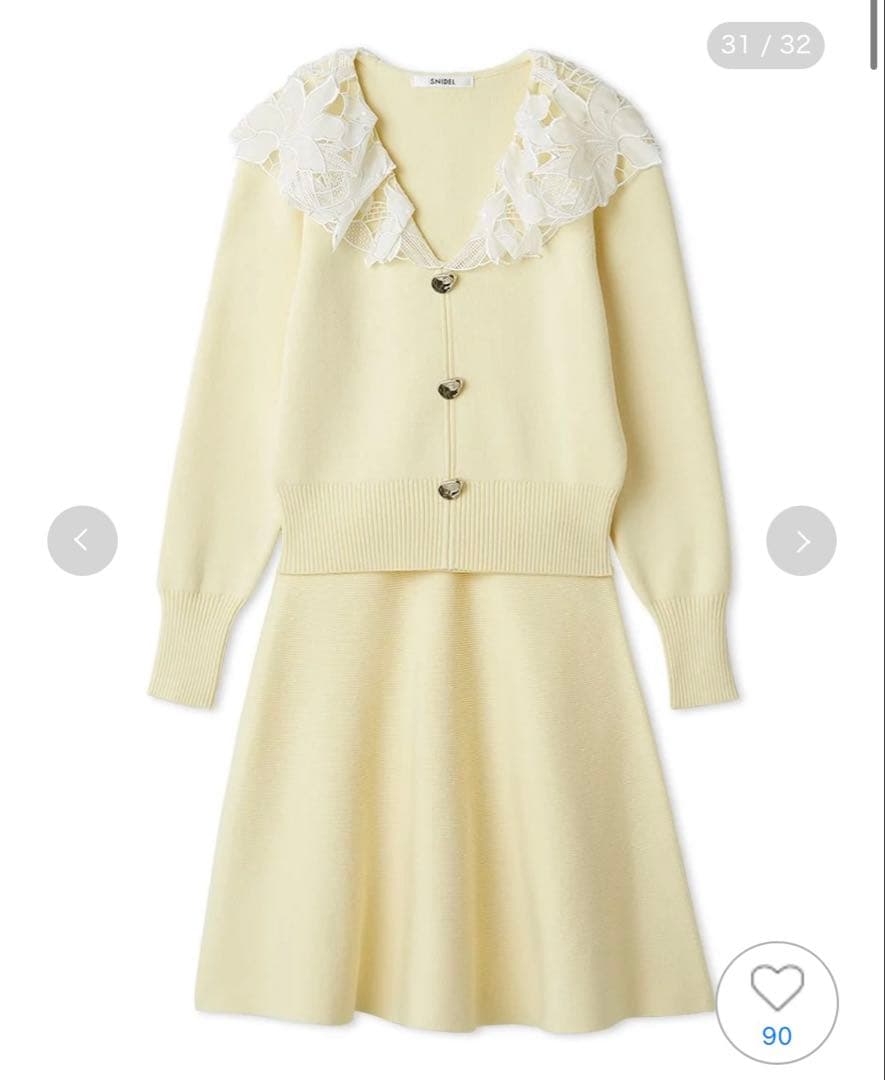Go to the previous product image
Viewport: 885px width, 1080px height.
click(x=82, y=541)
